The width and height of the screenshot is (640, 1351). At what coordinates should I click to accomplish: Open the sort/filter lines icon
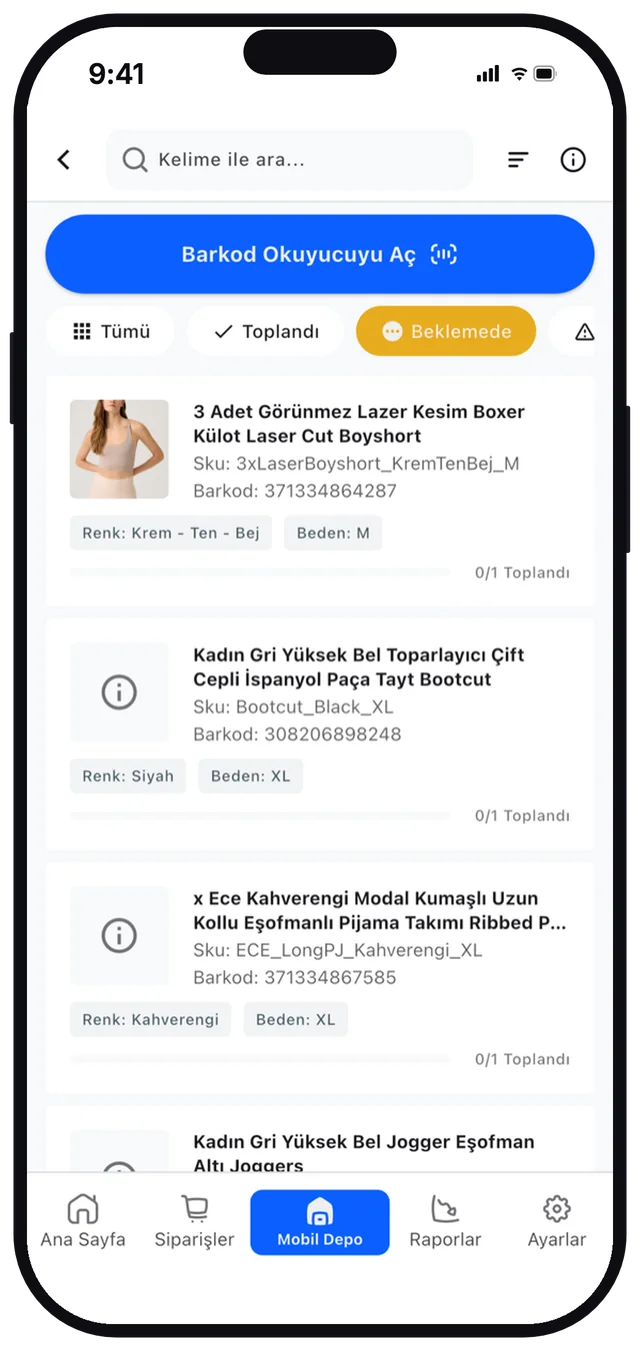[517, 160]
